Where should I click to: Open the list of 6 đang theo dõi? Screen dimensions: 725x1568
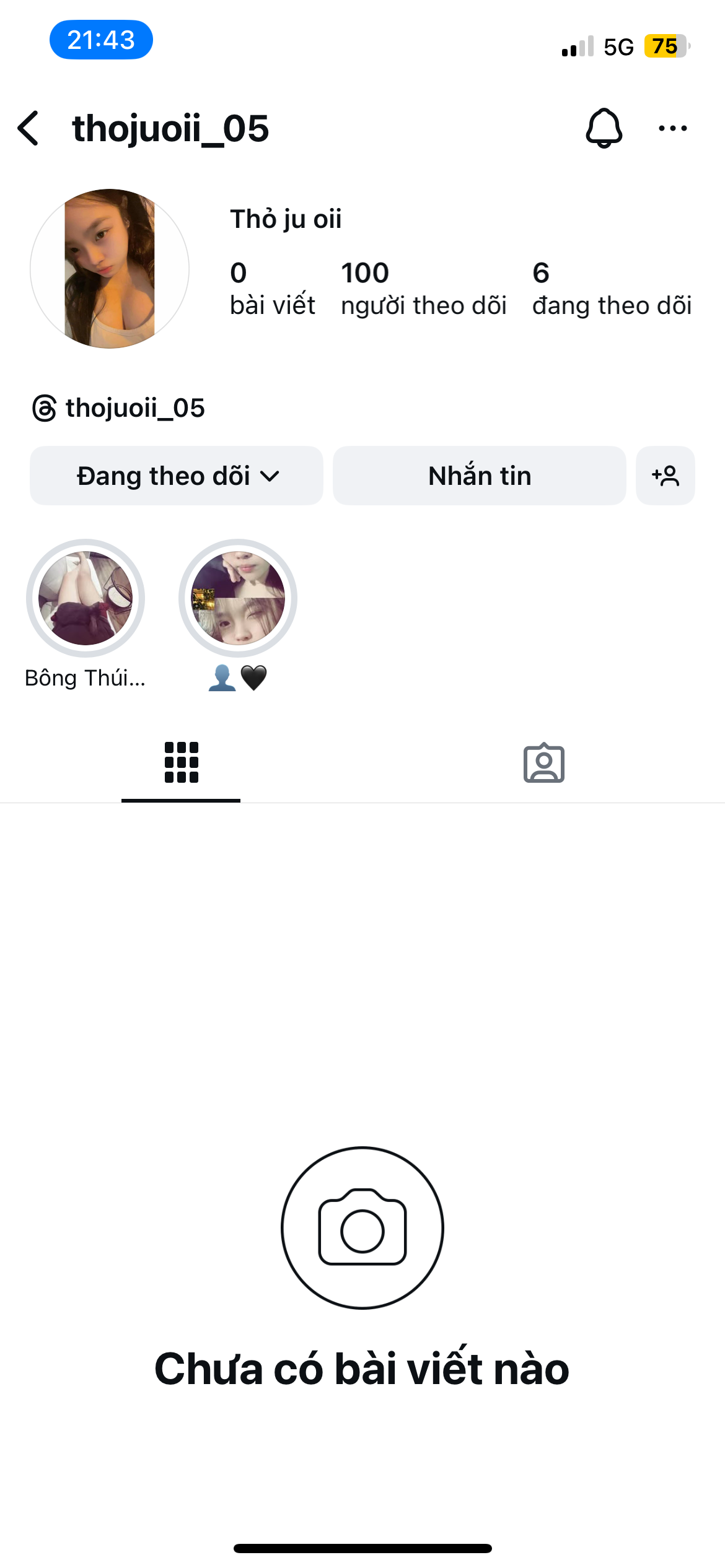coord(612,289)
